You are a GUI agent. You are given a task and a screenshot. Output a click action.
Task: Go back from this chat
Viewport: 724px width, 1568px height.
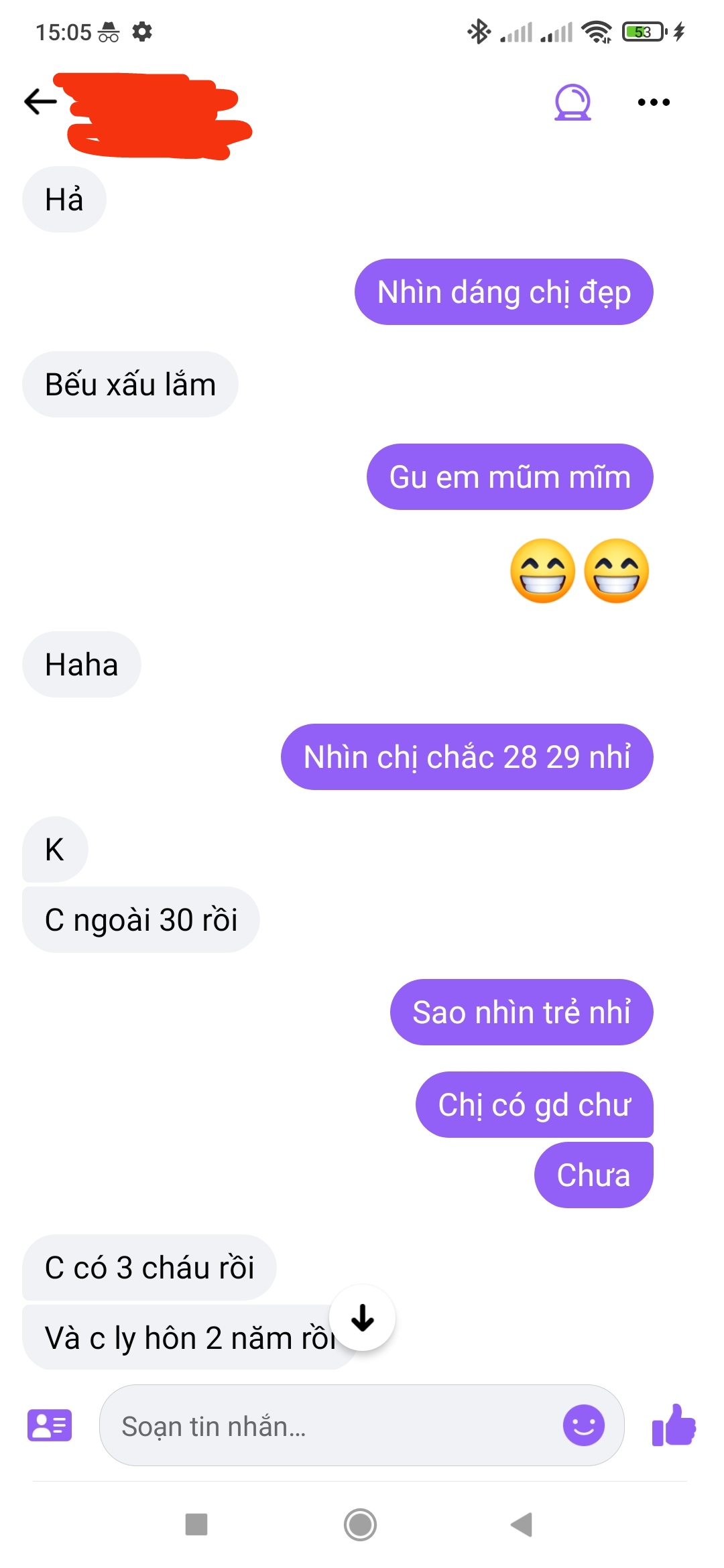click(40, 102)
